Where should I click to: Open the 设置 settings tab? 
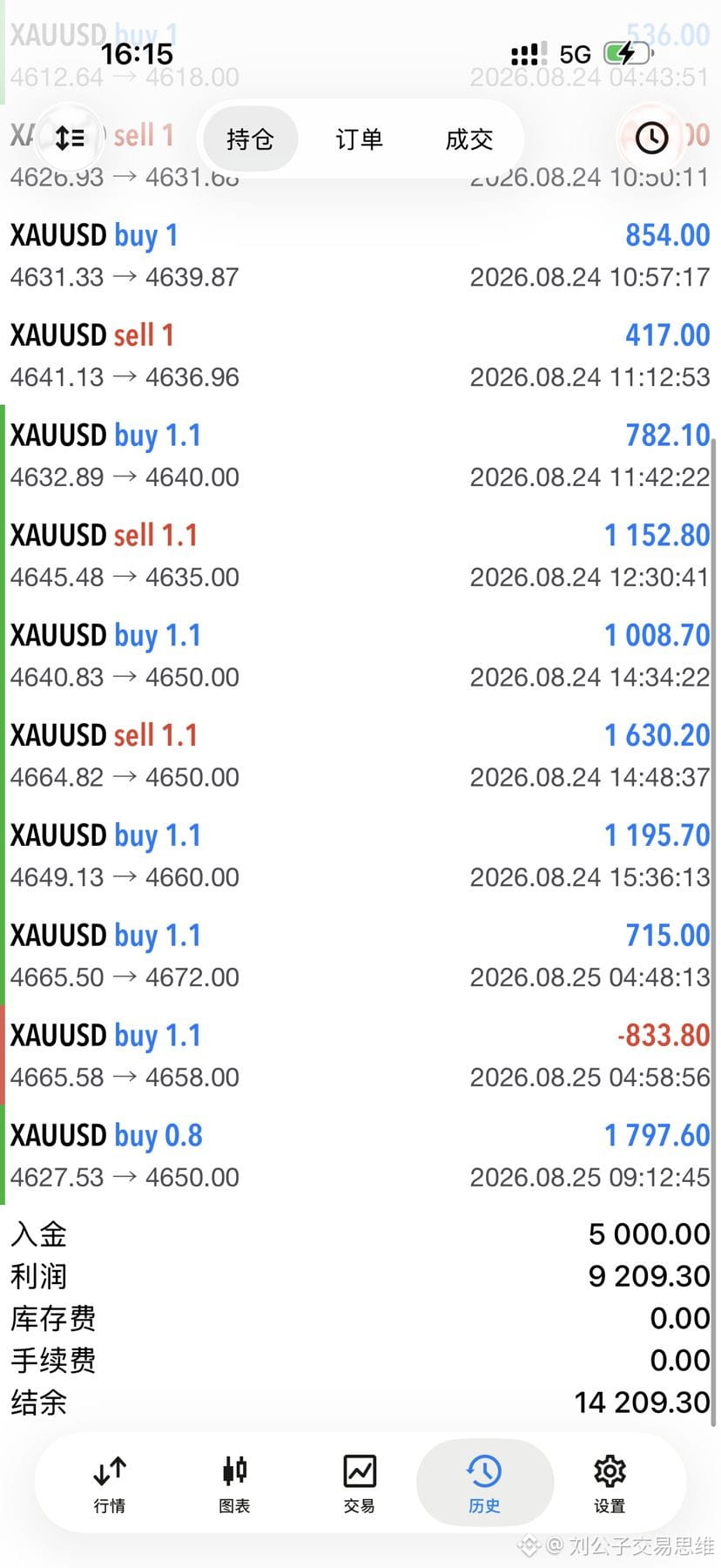[610, 1484]
